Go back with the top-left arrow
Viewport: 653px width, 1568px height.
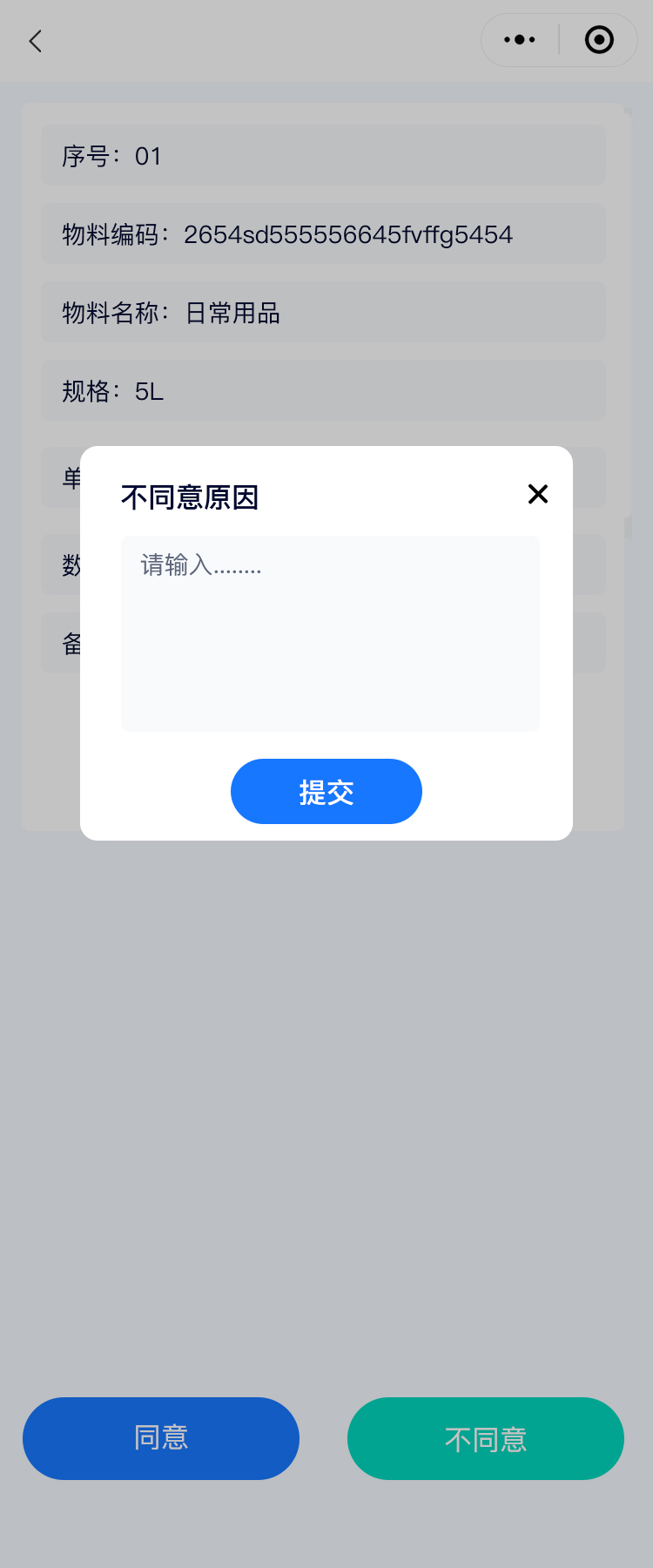click(36, 41)
